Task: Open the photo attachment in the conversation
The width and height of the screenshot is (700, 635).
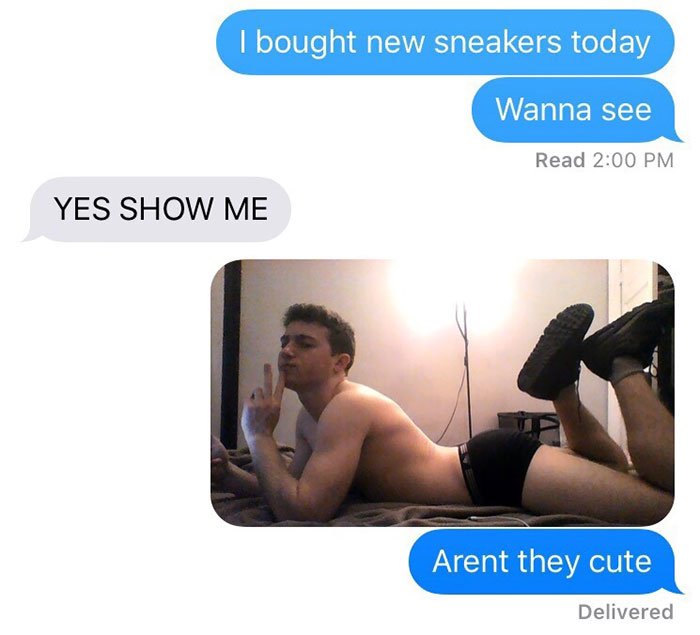Action: pos(442,392)
